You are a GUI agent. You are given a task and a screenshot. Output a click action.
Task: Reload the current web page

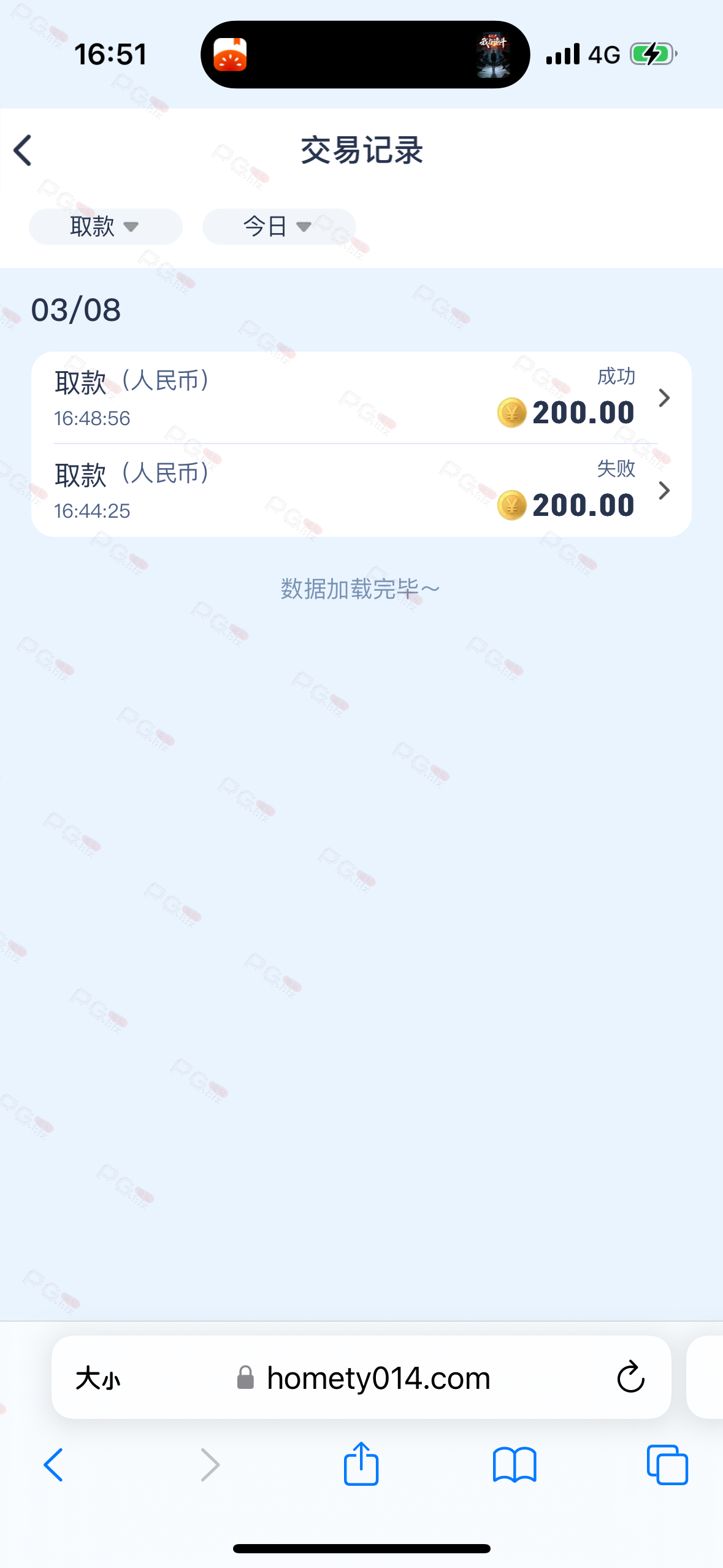click(x=630, y=1378)
